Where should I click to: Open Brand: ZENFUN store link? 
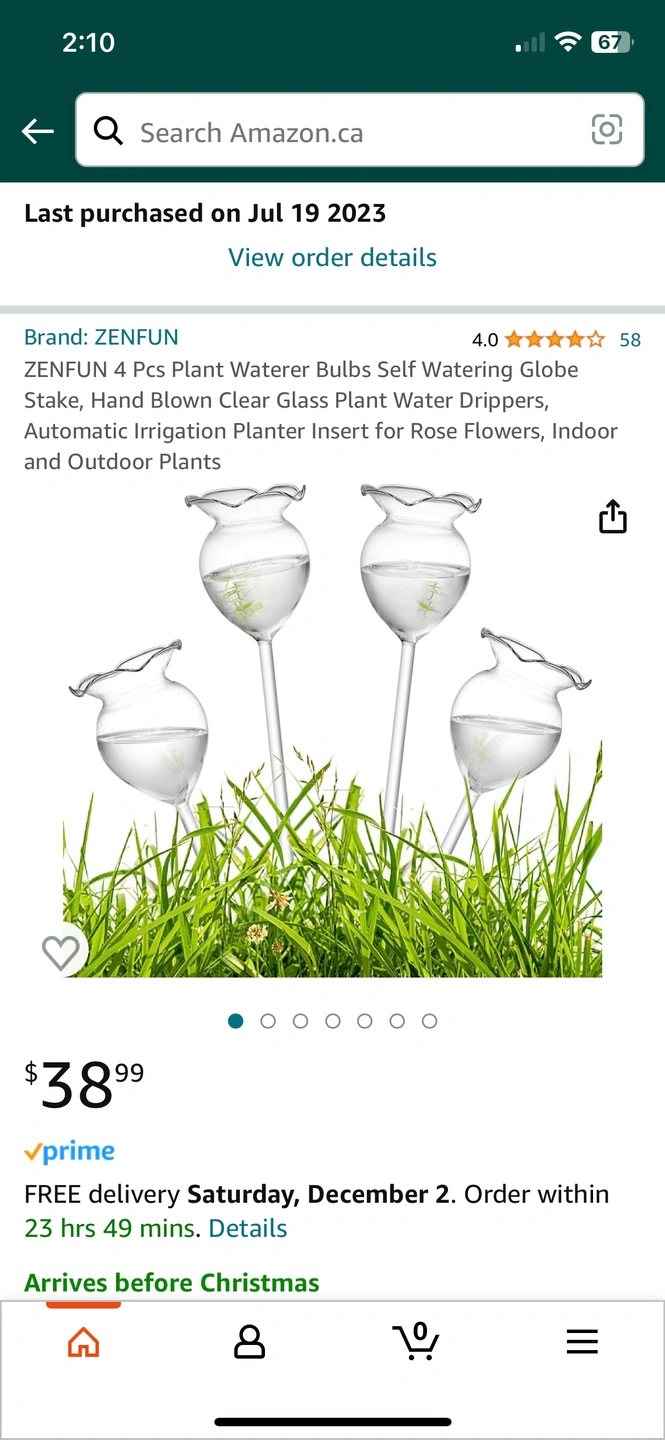(101, 337)
